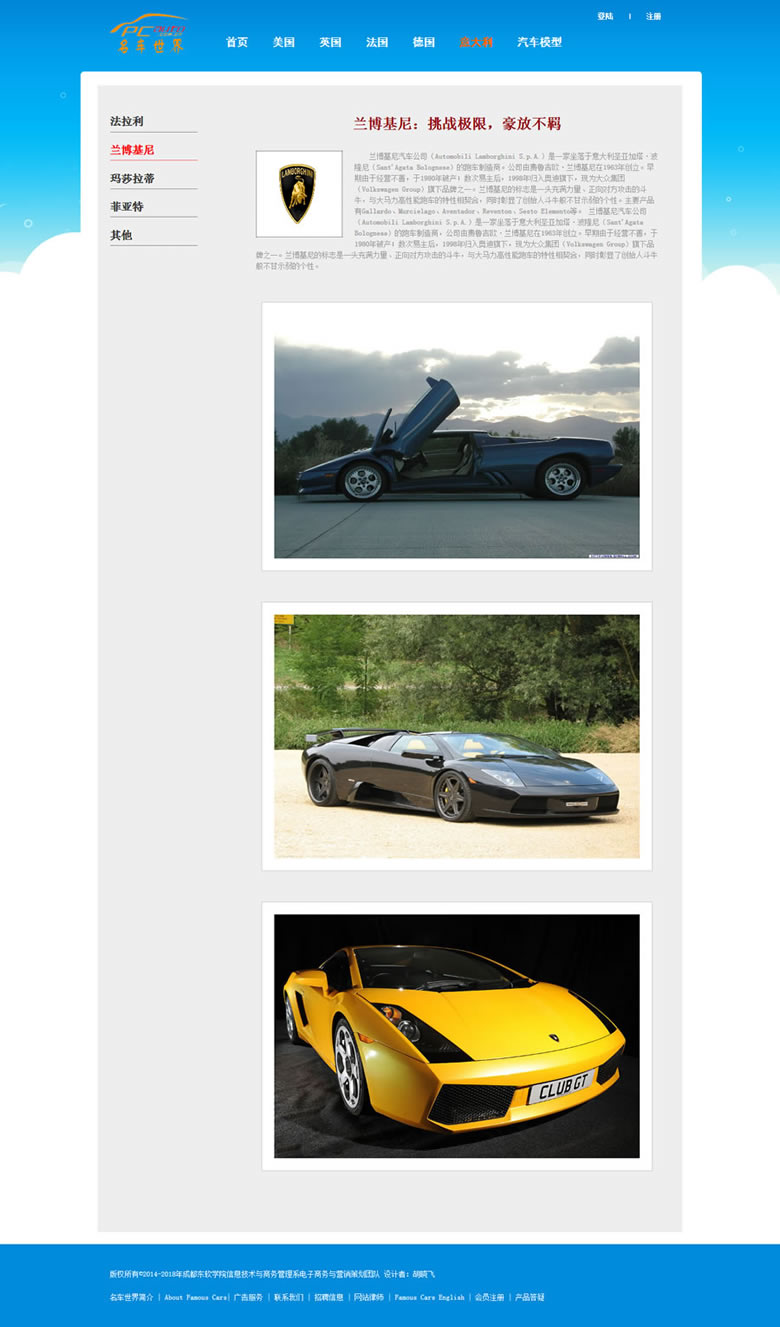Choose 菲亚特 in the sidebar
The width and height of the screenshot is (780, 1327).
click(x=127, y=206)
